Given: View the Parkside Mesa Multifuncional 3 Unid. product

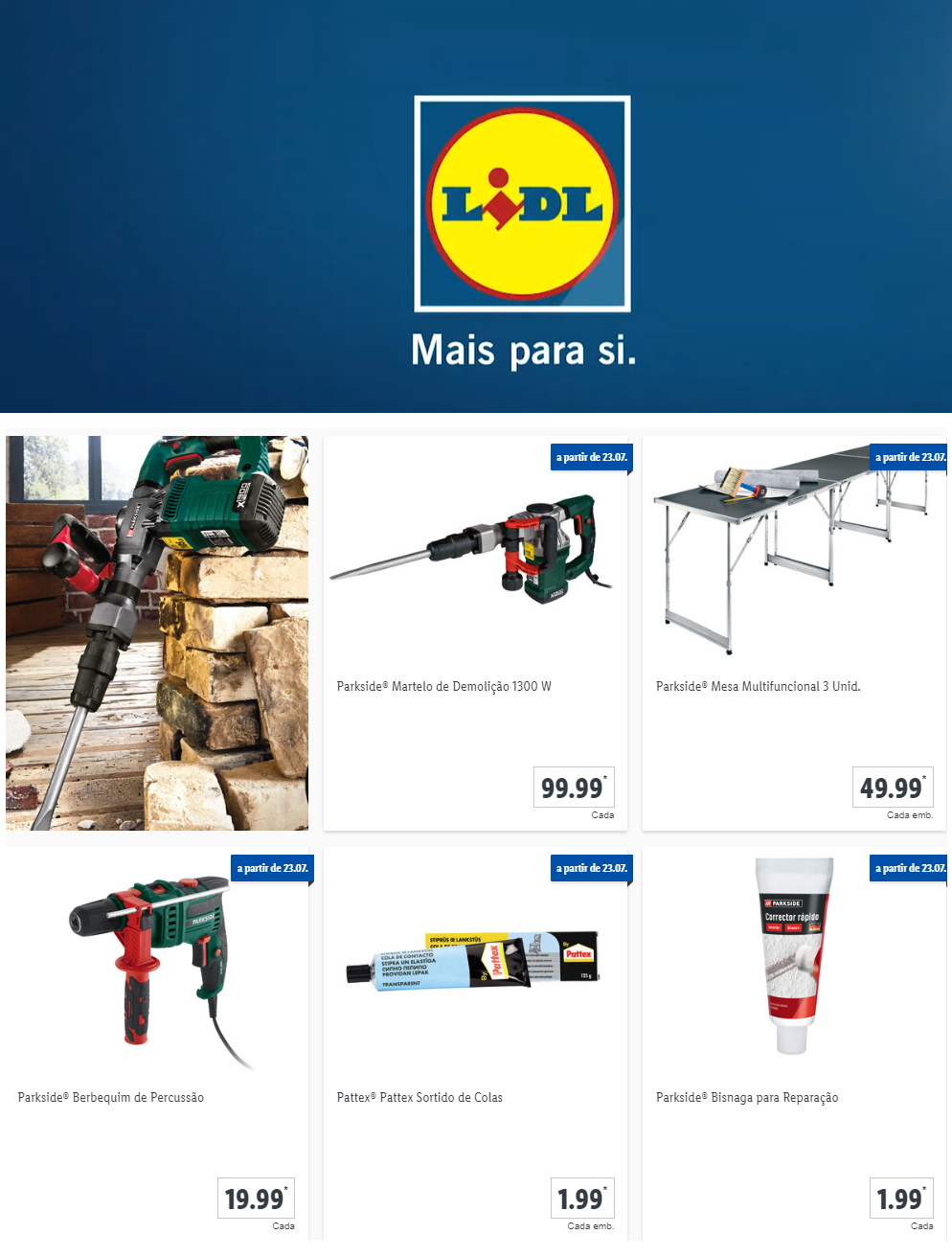Looking at the screenshot, I should pos(793,634).
